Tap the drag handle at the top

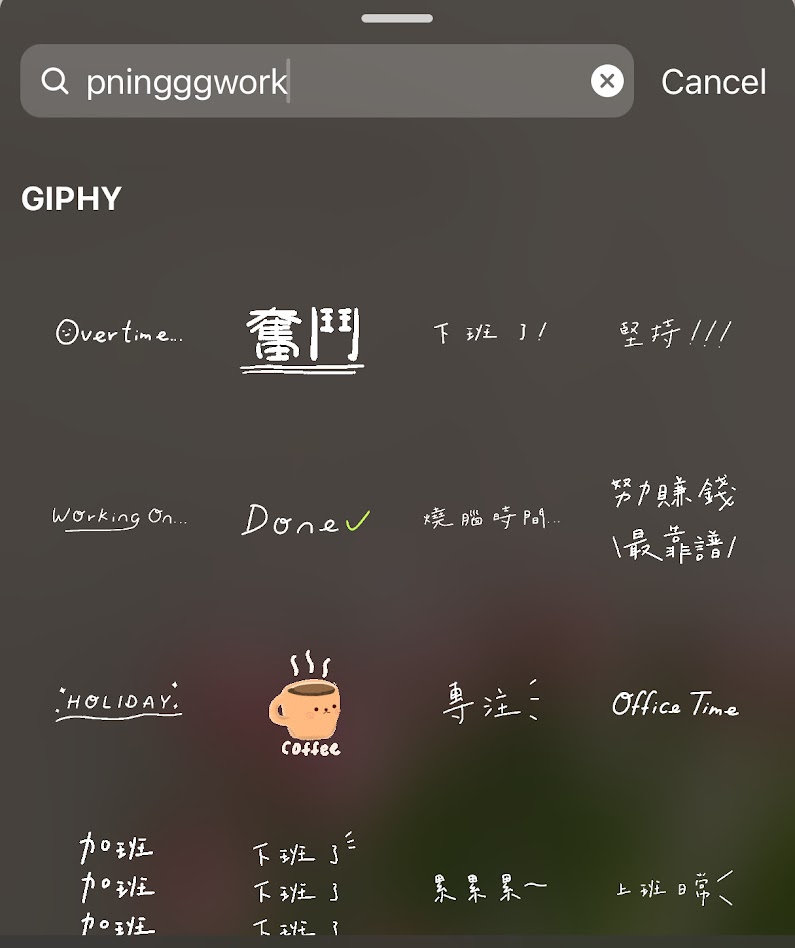(x=397, y=16)
